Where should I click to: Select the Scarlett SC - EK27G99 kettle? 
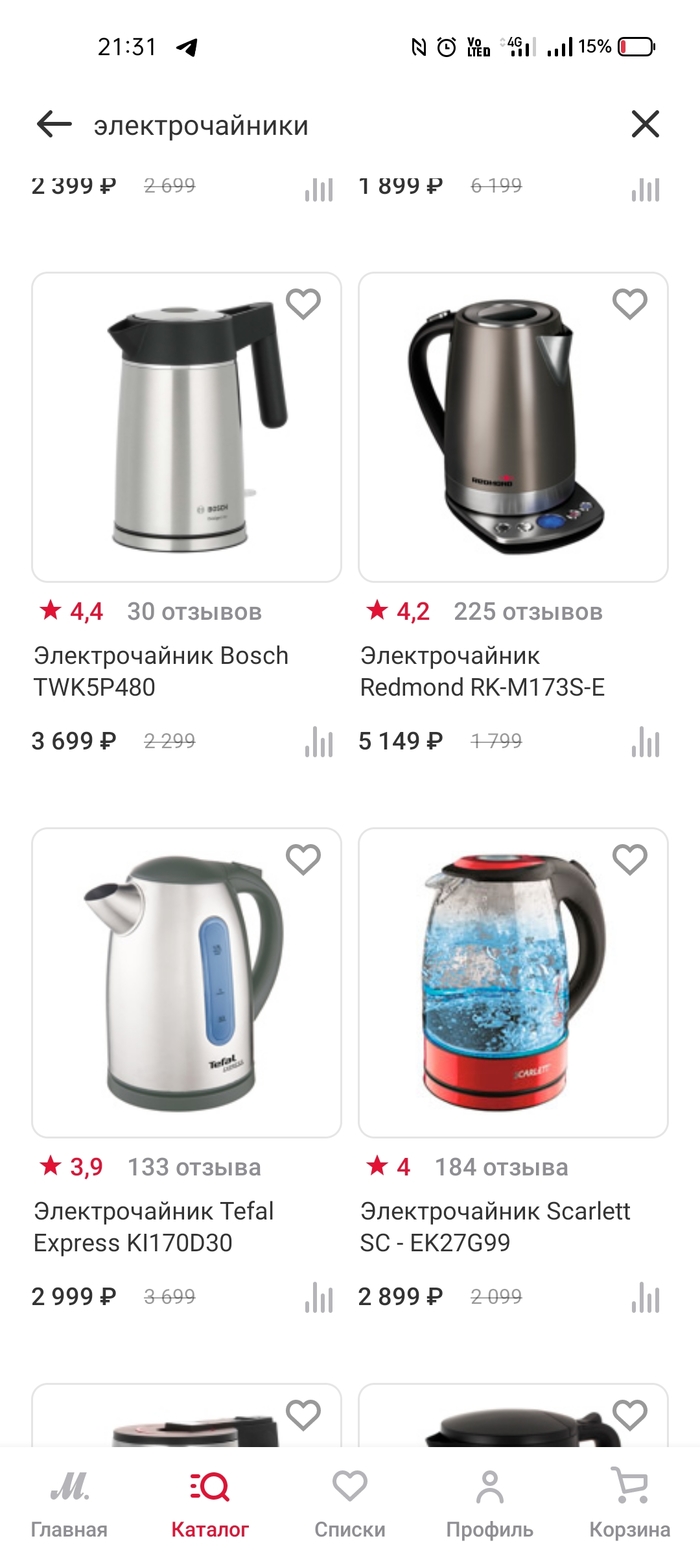click(513, 983)
